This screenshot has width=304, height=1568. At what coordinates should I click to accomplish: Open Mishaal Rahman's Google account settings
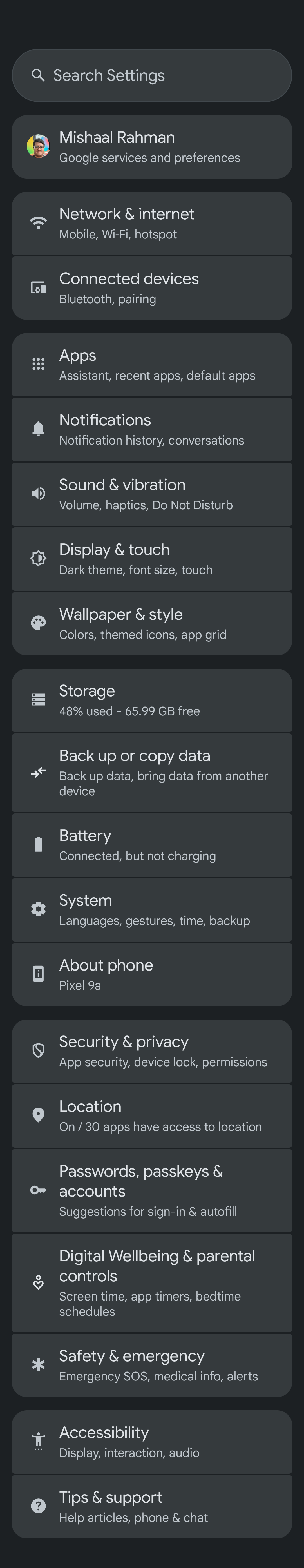tap(152, 147)
